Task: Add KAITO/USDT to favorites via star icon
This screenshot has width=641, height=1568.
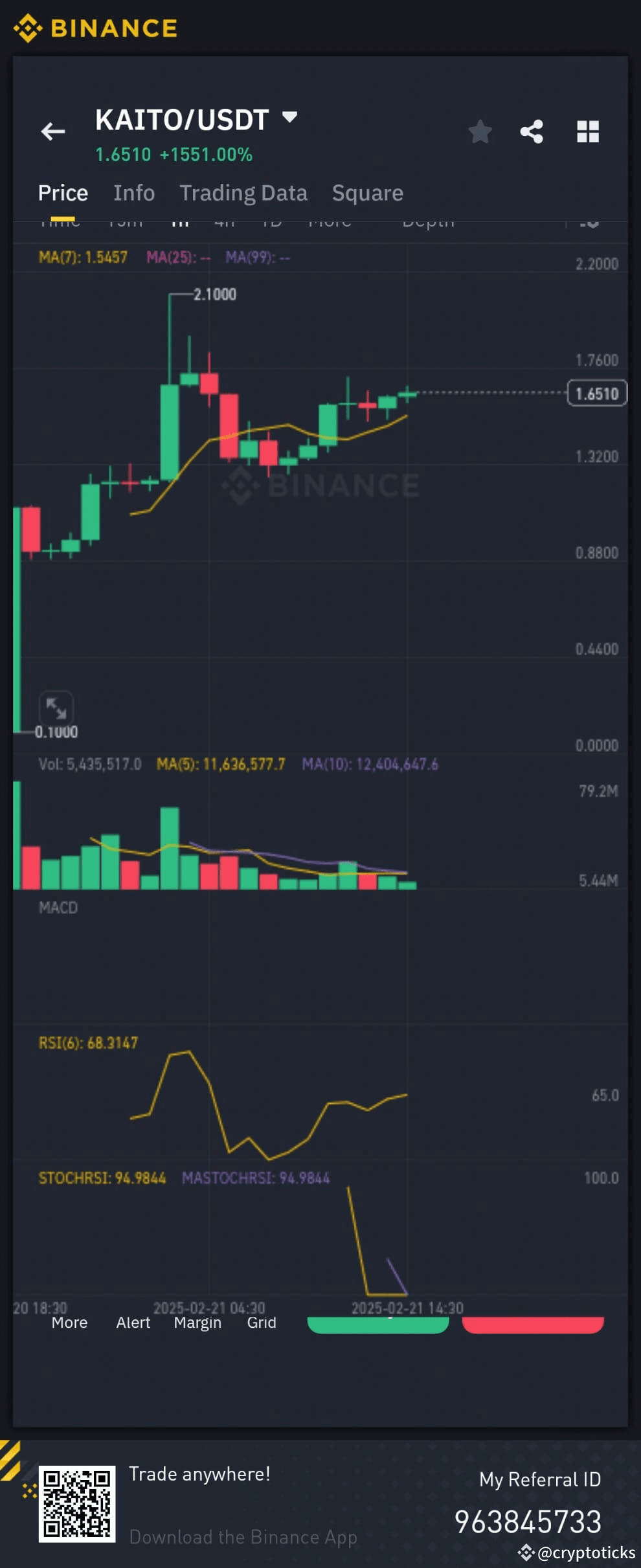Action: (x=480, y=132)
